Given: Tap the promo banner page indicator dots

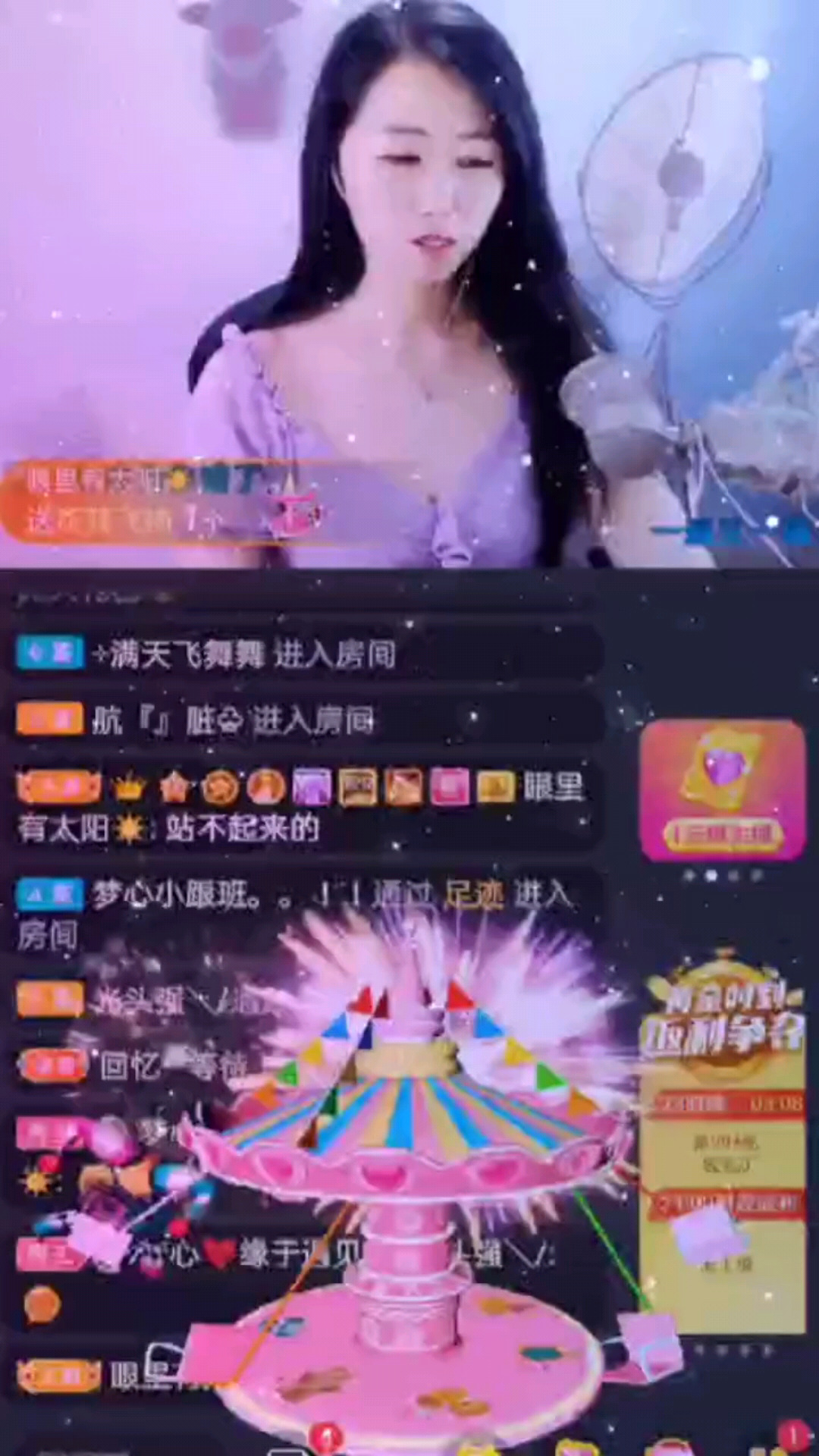Looking at the screenshot, I should coord(722,876).
